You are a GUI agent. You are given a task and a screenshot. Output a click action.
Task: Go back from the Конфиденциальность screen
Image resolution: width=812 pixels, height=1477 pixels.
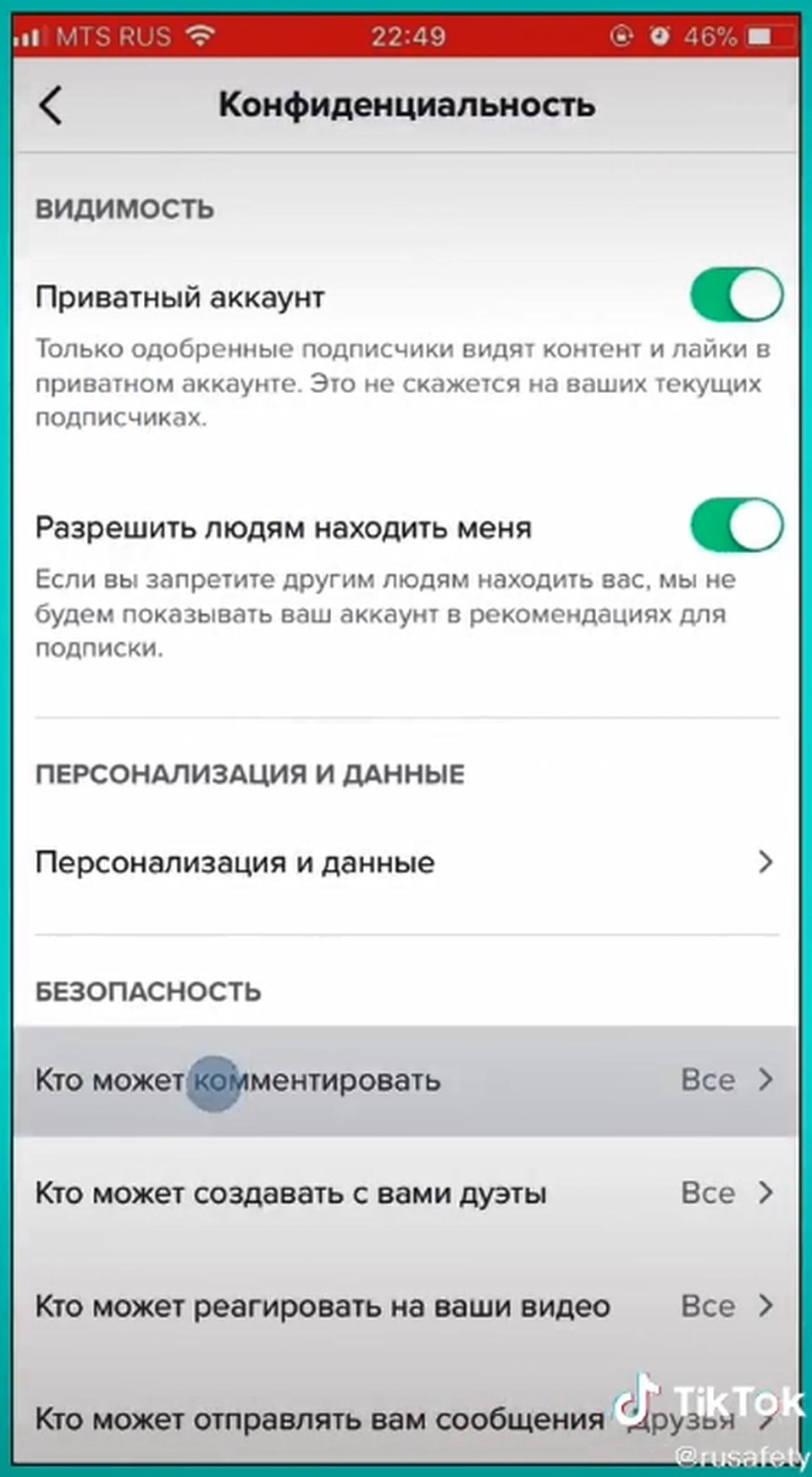coord(51,106)
